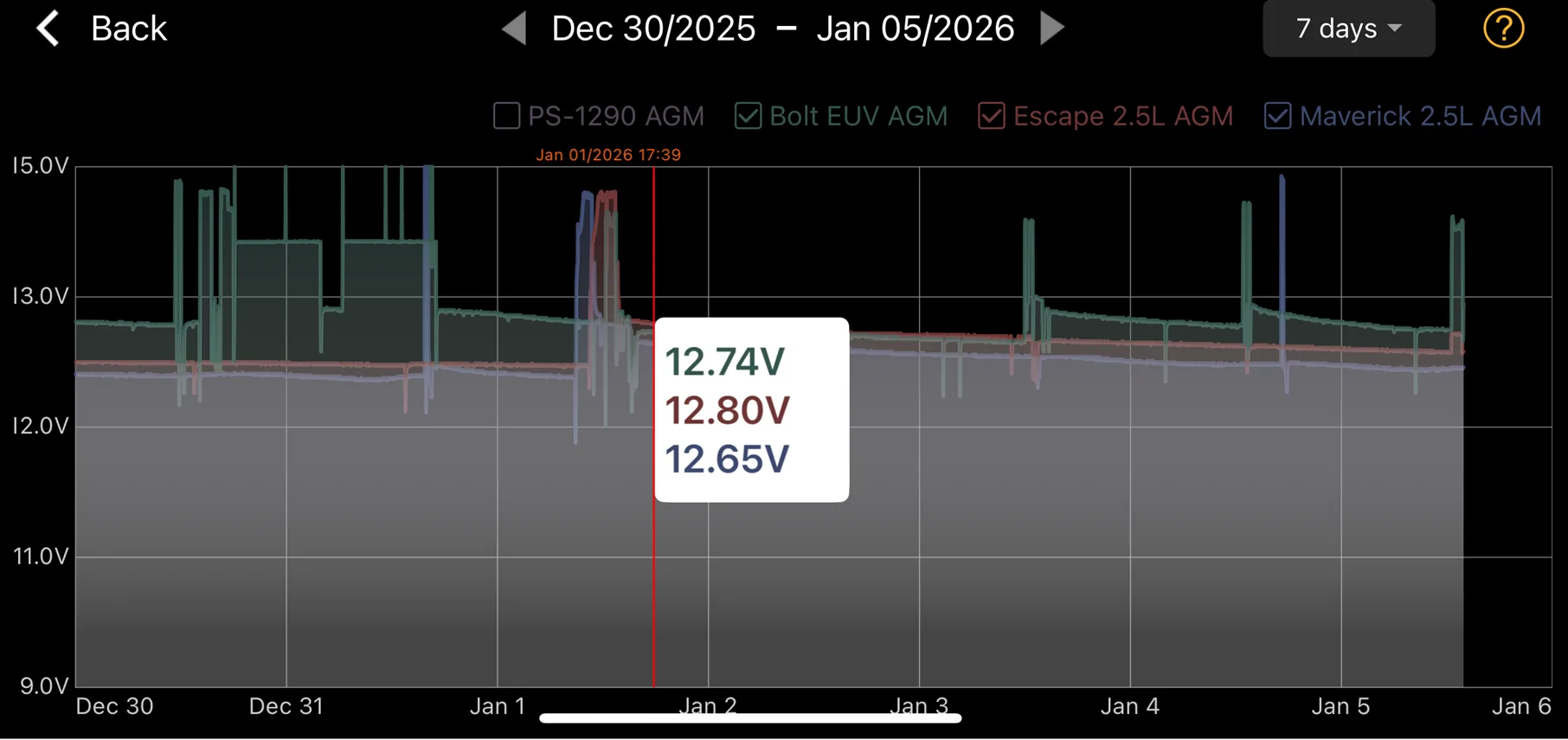
Task: Open the 7 days range dropdown
Action: [1347, 29]
